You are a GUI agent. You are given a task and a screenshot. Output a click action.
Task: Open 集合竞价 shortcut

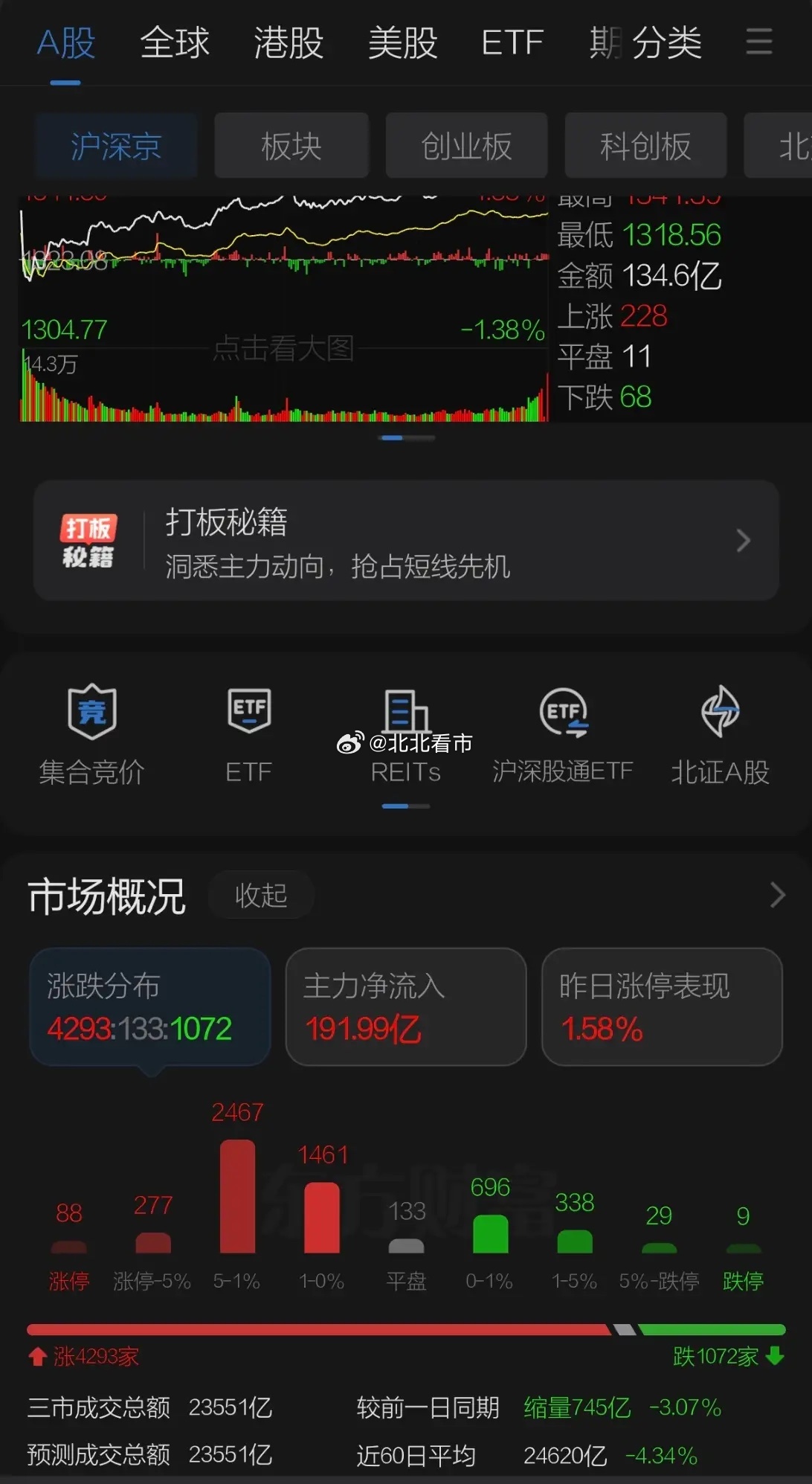[92, 734]
